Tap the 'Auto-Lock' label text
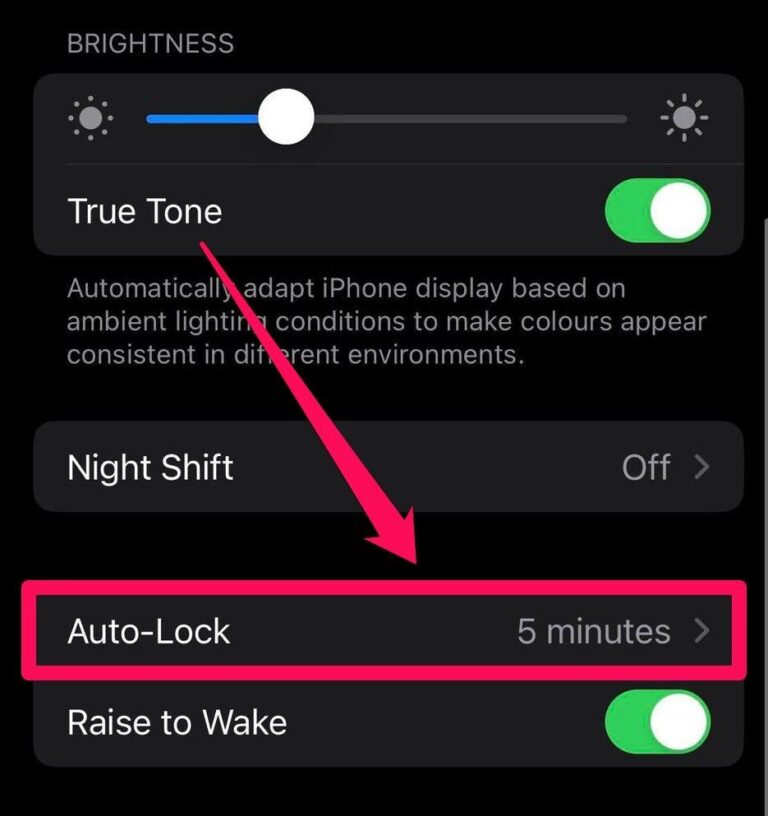The height and width of the screenshot is (816, 768). [x=148, y=631]
